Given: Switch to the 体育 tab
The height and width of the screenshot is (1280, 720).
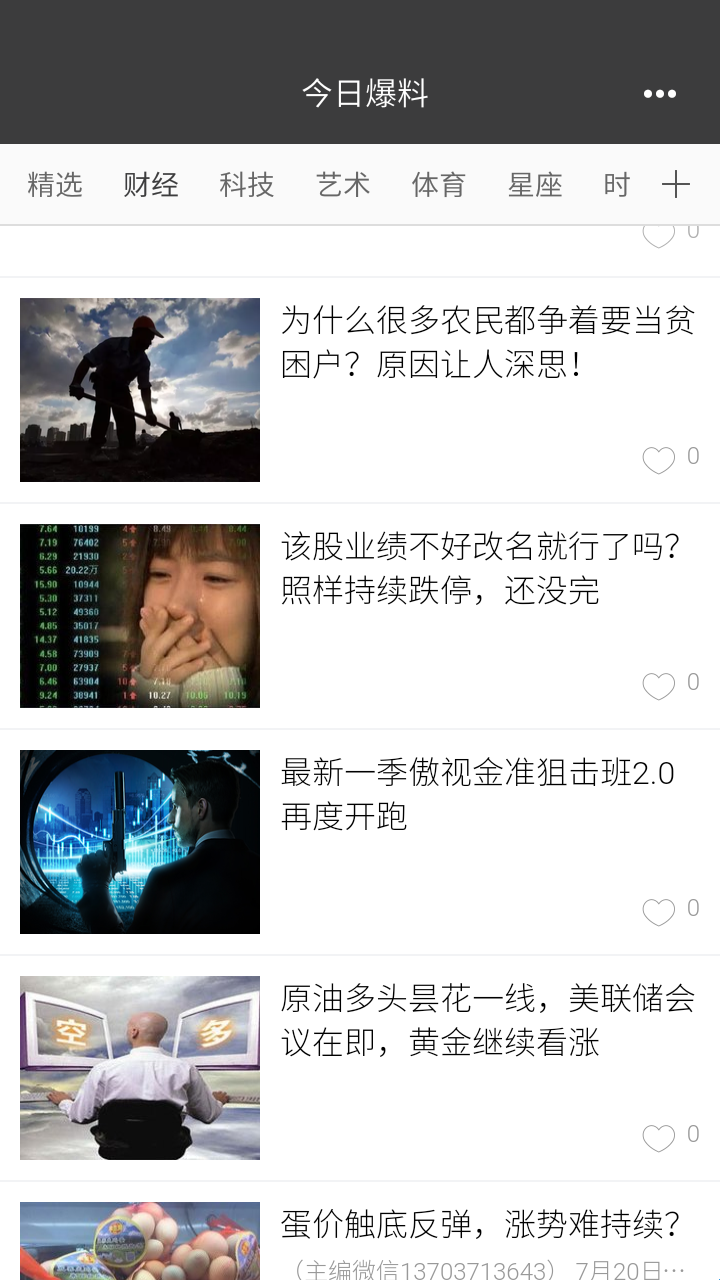Looking at the screenshot, I should click(x=439, y=185).
